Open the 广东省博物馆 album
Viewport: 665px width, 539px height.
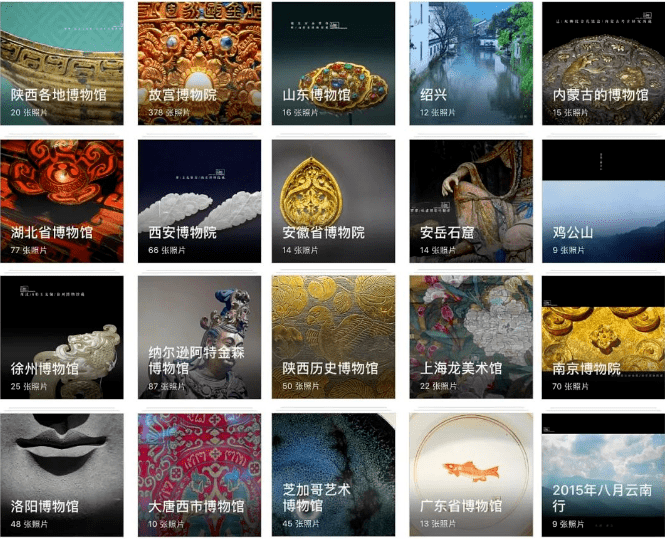(470, 474)
